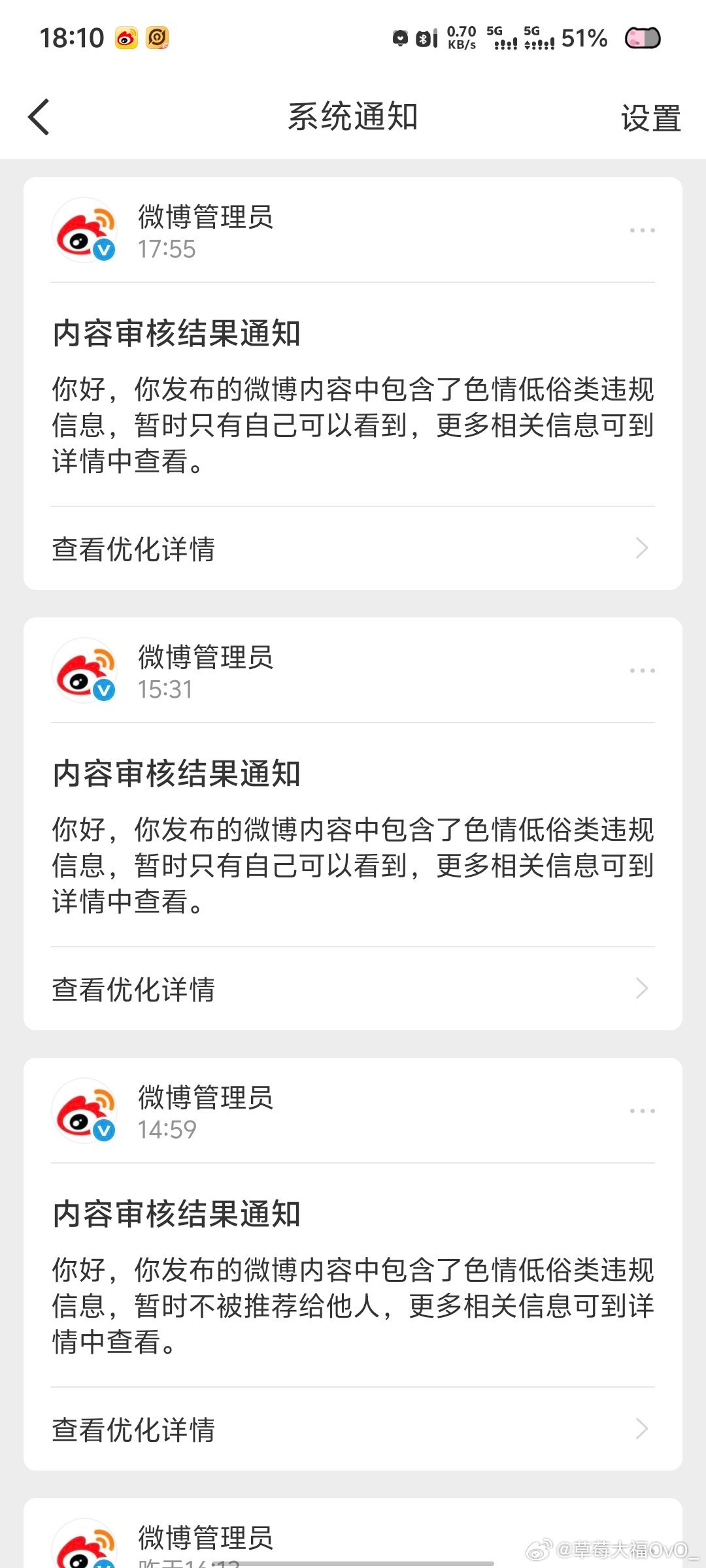Open 设置 in the top bar
Screen dimensions: 706x1568
coord(650,119)
